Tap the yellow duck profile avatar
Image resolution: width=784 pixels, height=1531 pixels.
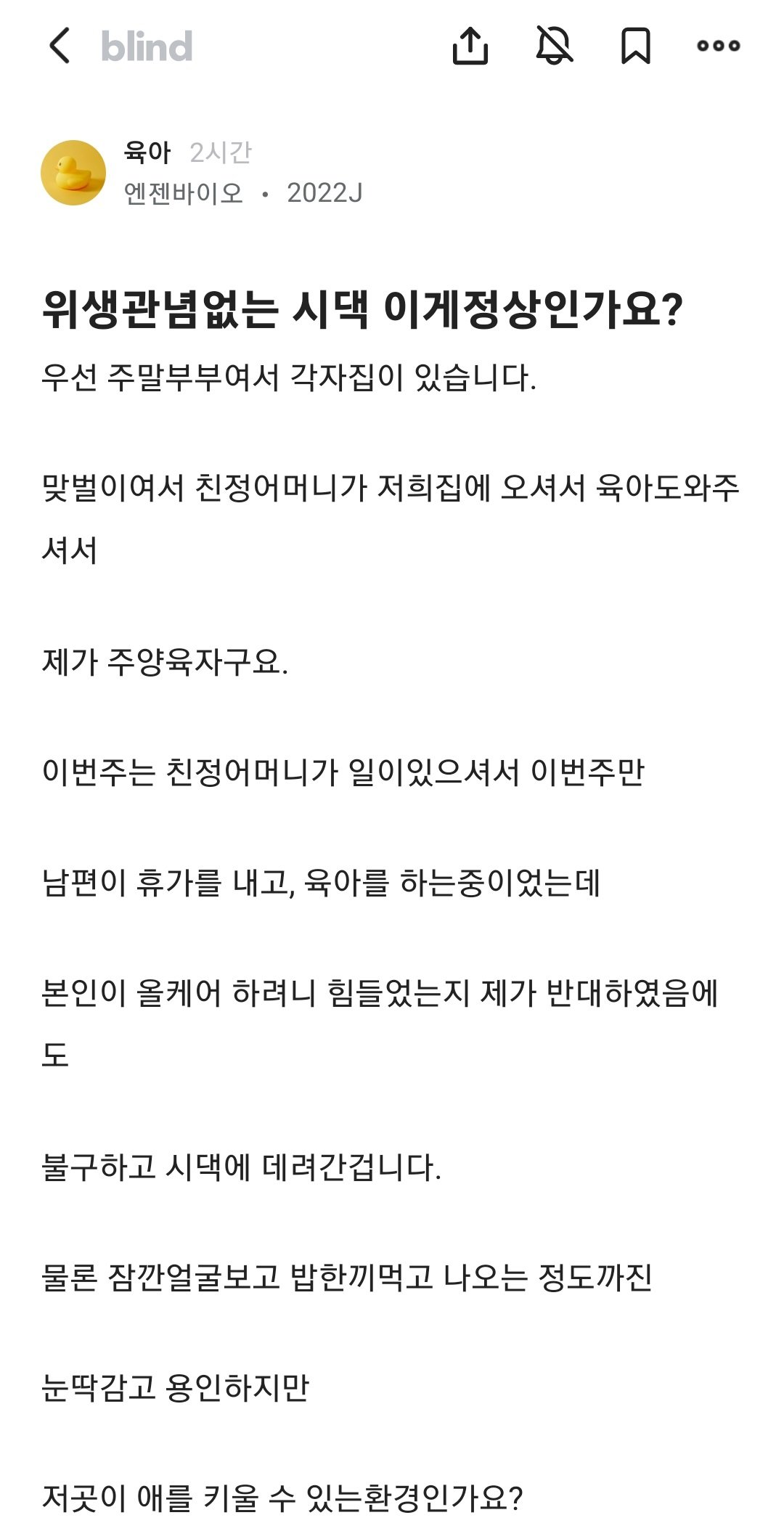coord(73,173)
